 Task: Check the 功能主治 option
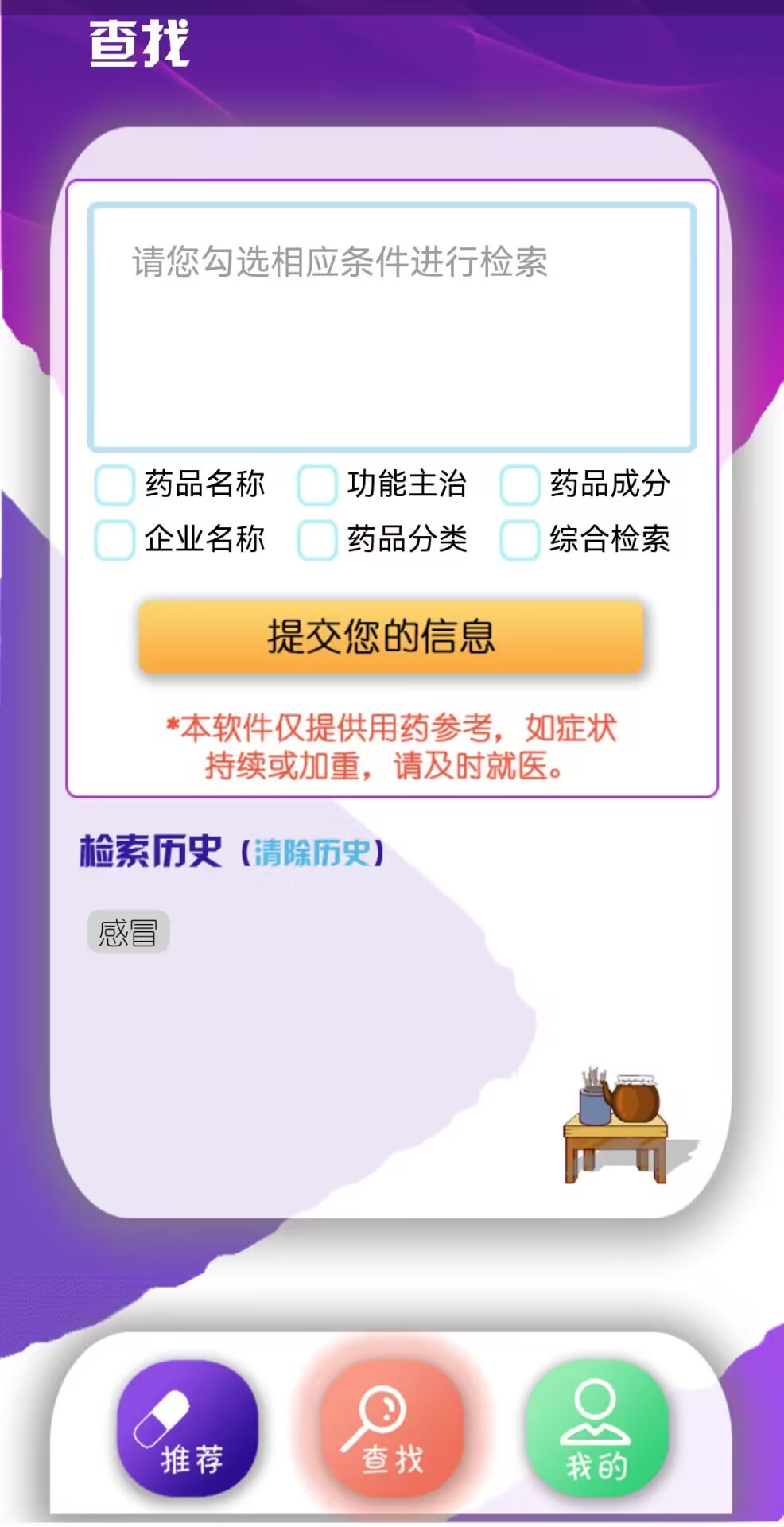click(317, 485)
